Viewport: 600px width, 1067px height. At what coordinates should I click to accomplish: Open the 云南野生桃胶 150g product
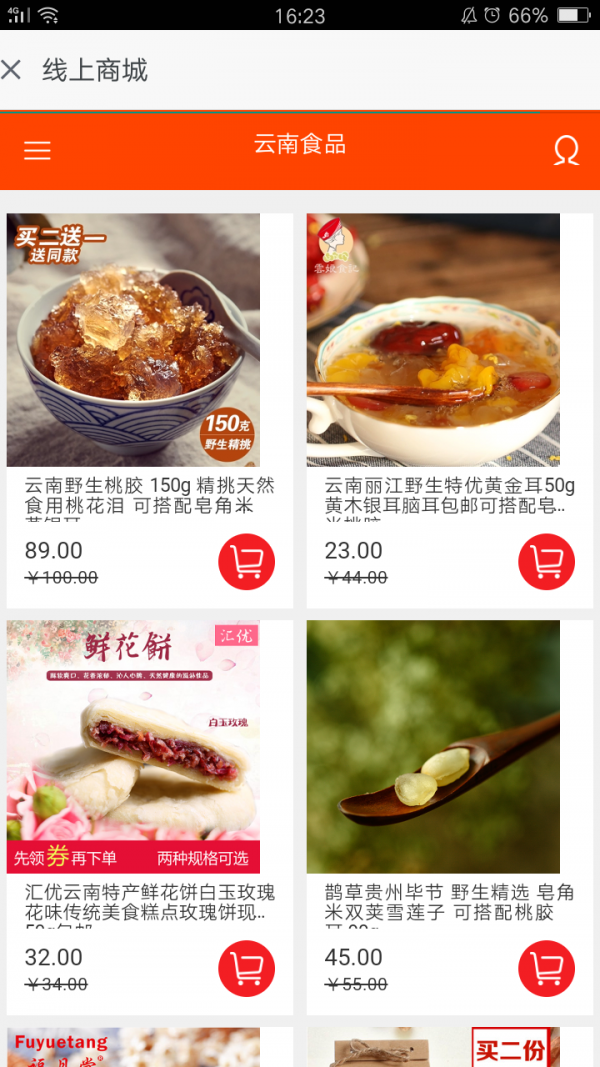(133, 340)
